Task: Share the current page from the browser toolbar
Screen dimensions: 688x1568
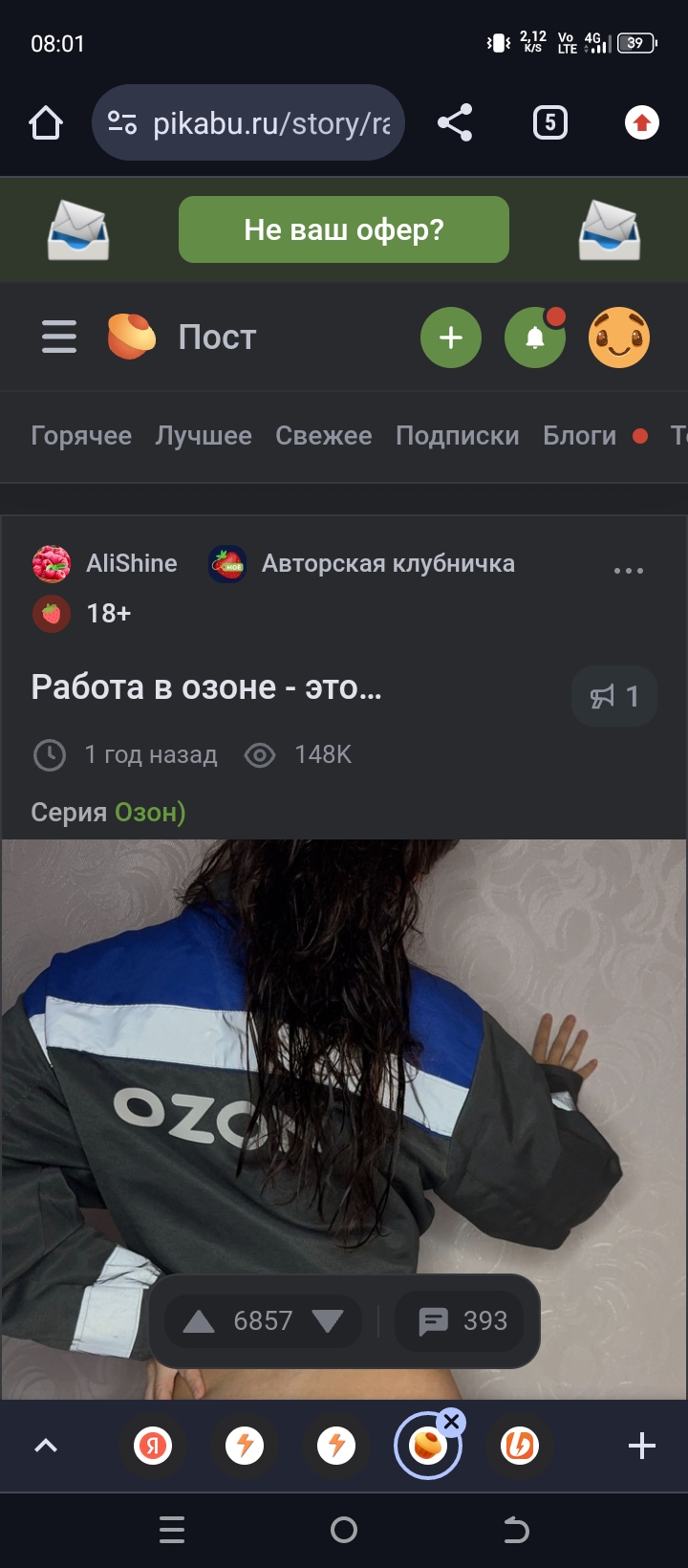Action: coord(455,122)
